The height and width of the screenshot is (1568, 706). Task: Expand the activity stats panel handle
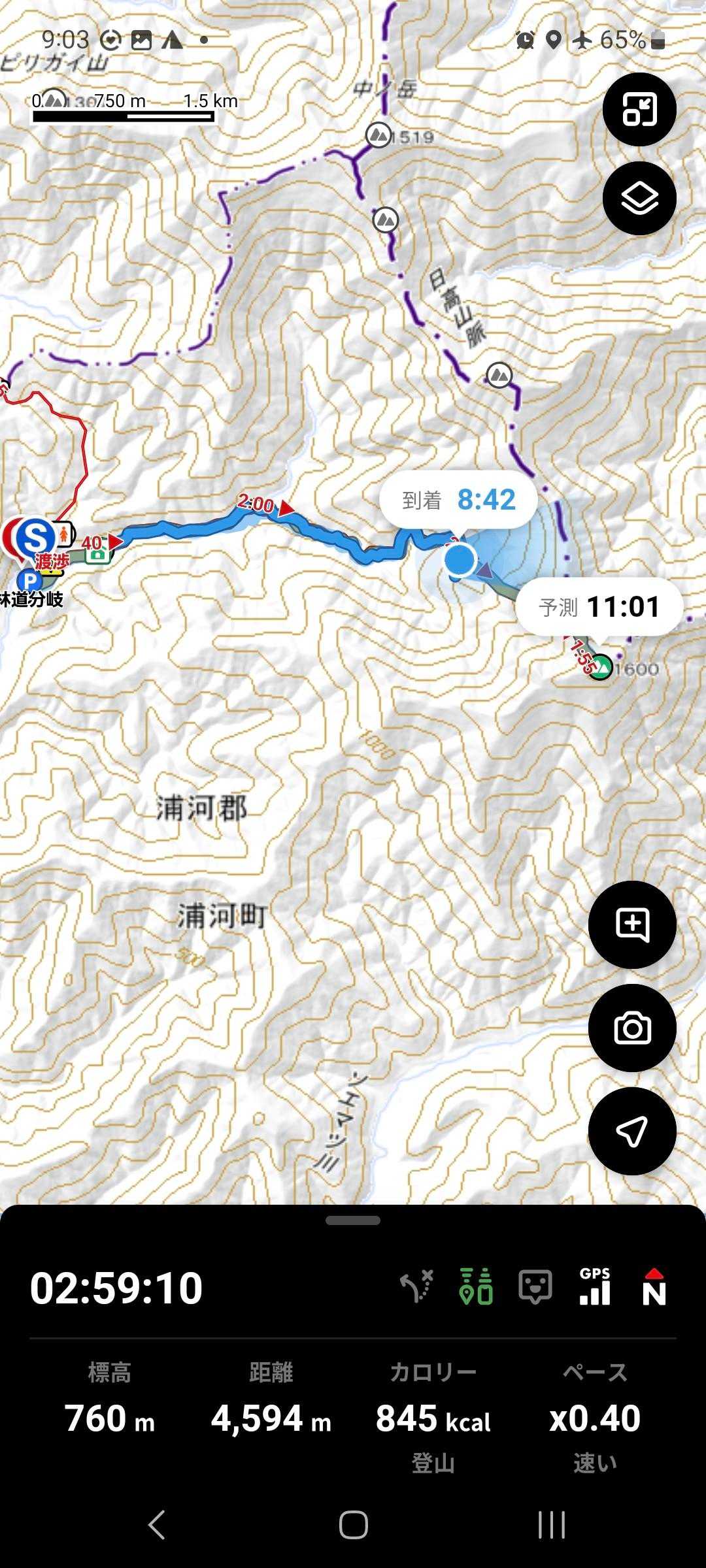[x=353, y=1220]
